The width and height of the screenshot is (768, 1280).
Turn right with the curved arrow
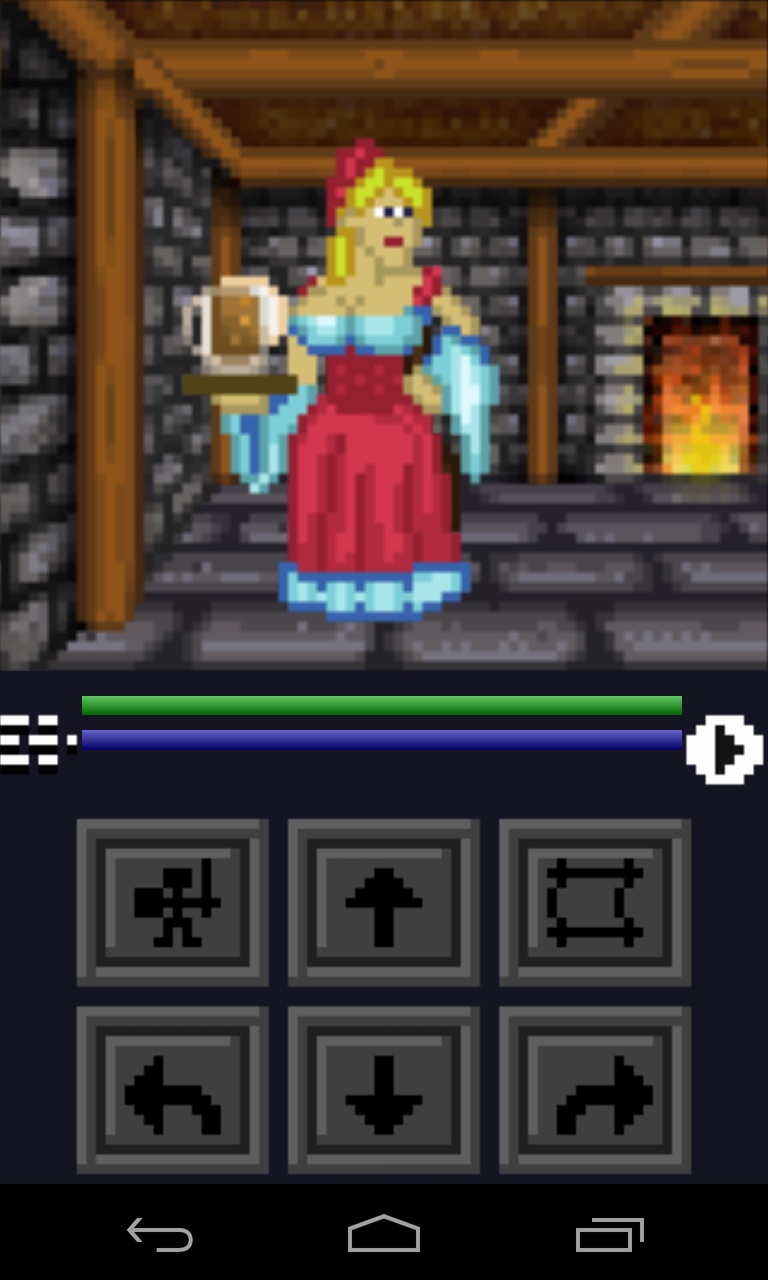[x=595, y=1090]
